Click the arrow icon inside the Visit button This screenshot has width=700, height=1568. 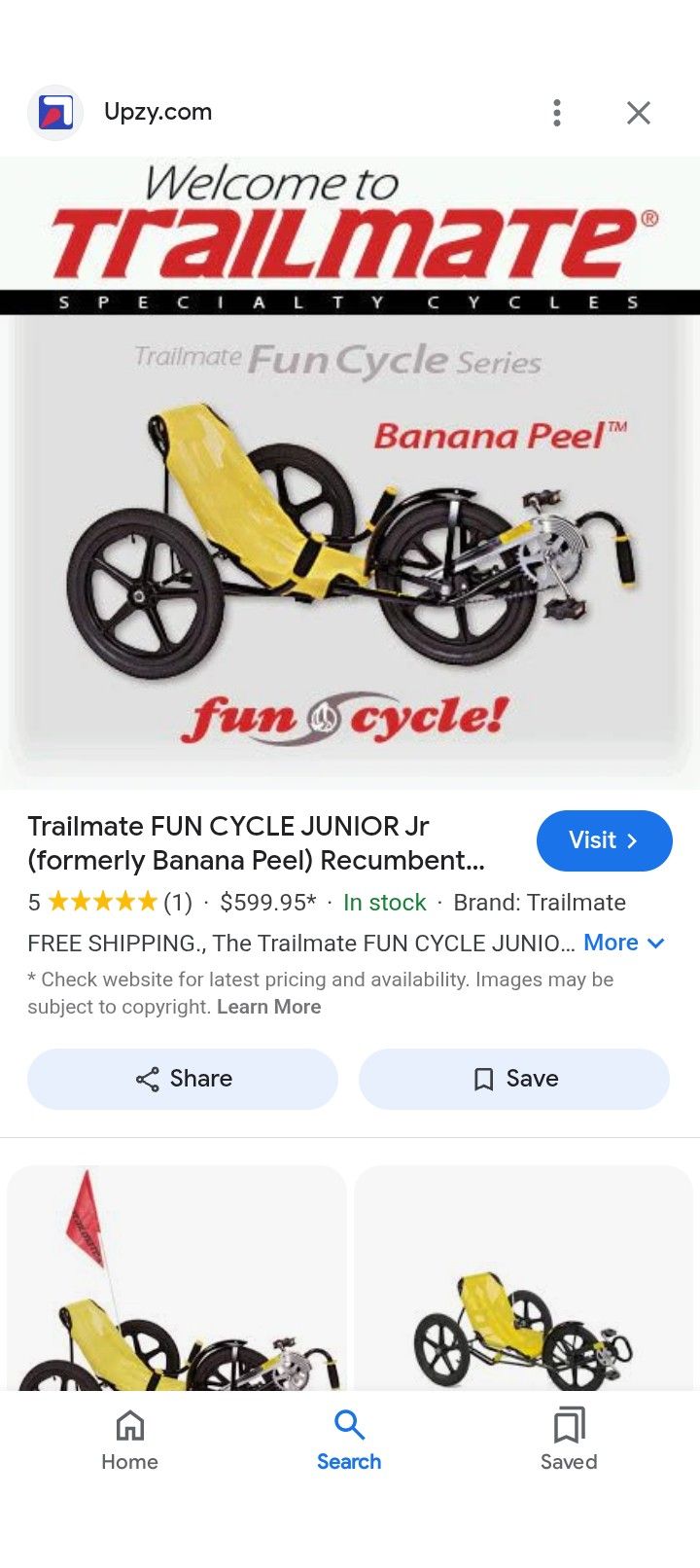tap(635, 840)
